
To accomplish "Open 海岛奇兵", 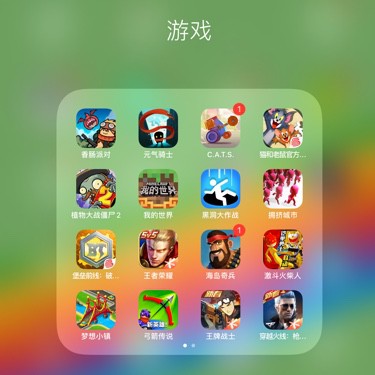I will [x=220, y=249].
